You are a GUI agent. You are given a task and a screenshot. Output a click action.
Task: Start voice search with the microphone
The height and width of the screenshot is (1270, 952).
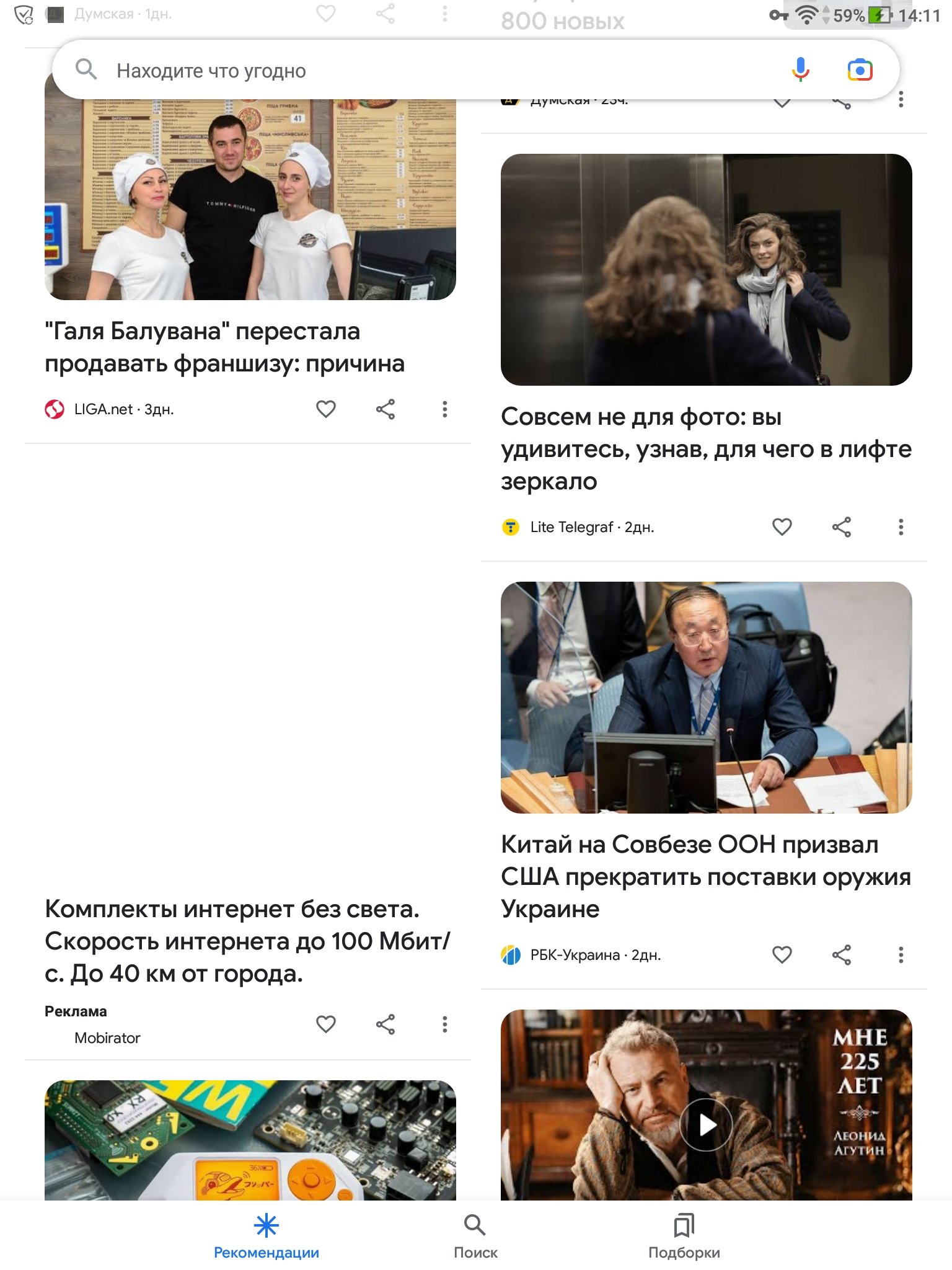(x=800, y=69)
